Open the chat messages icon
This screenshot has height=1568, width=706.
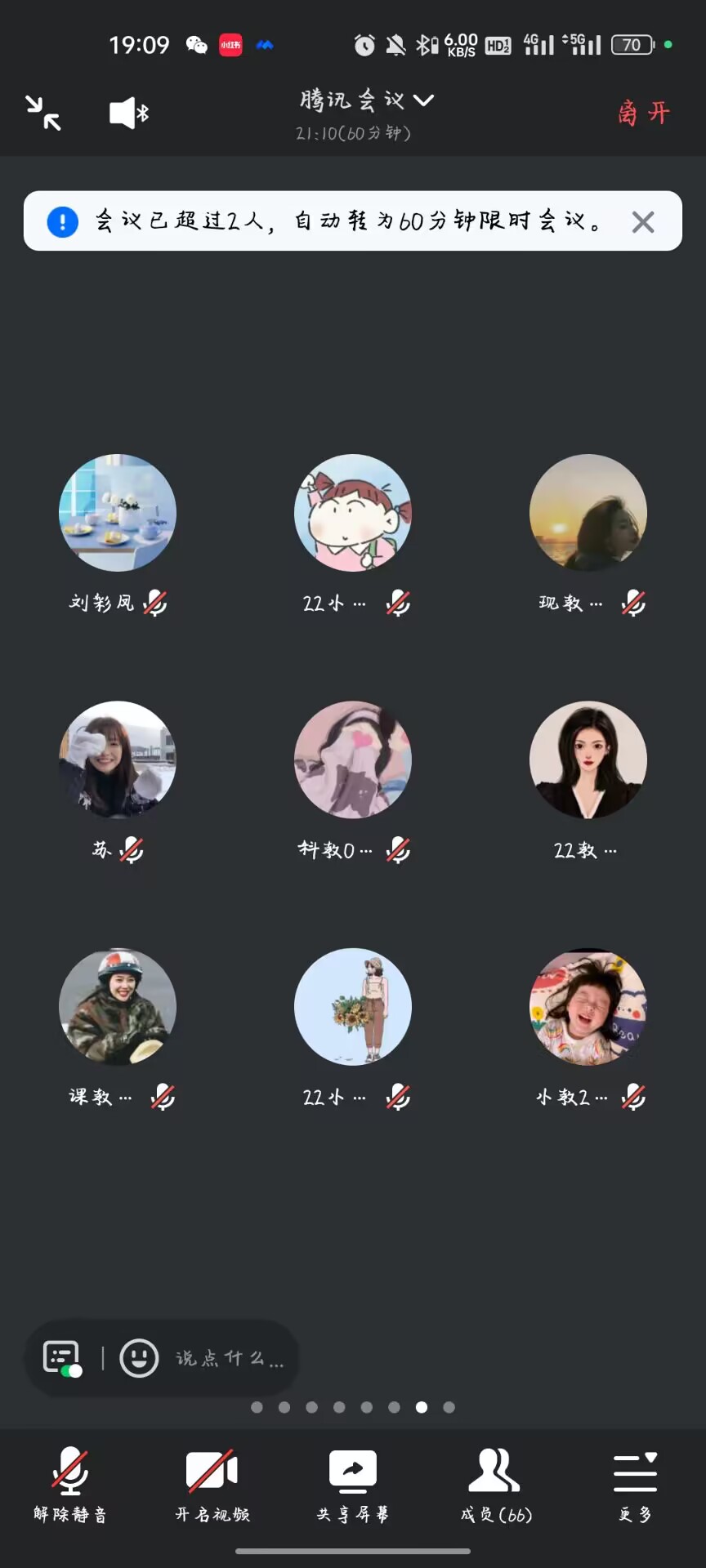63,1358
